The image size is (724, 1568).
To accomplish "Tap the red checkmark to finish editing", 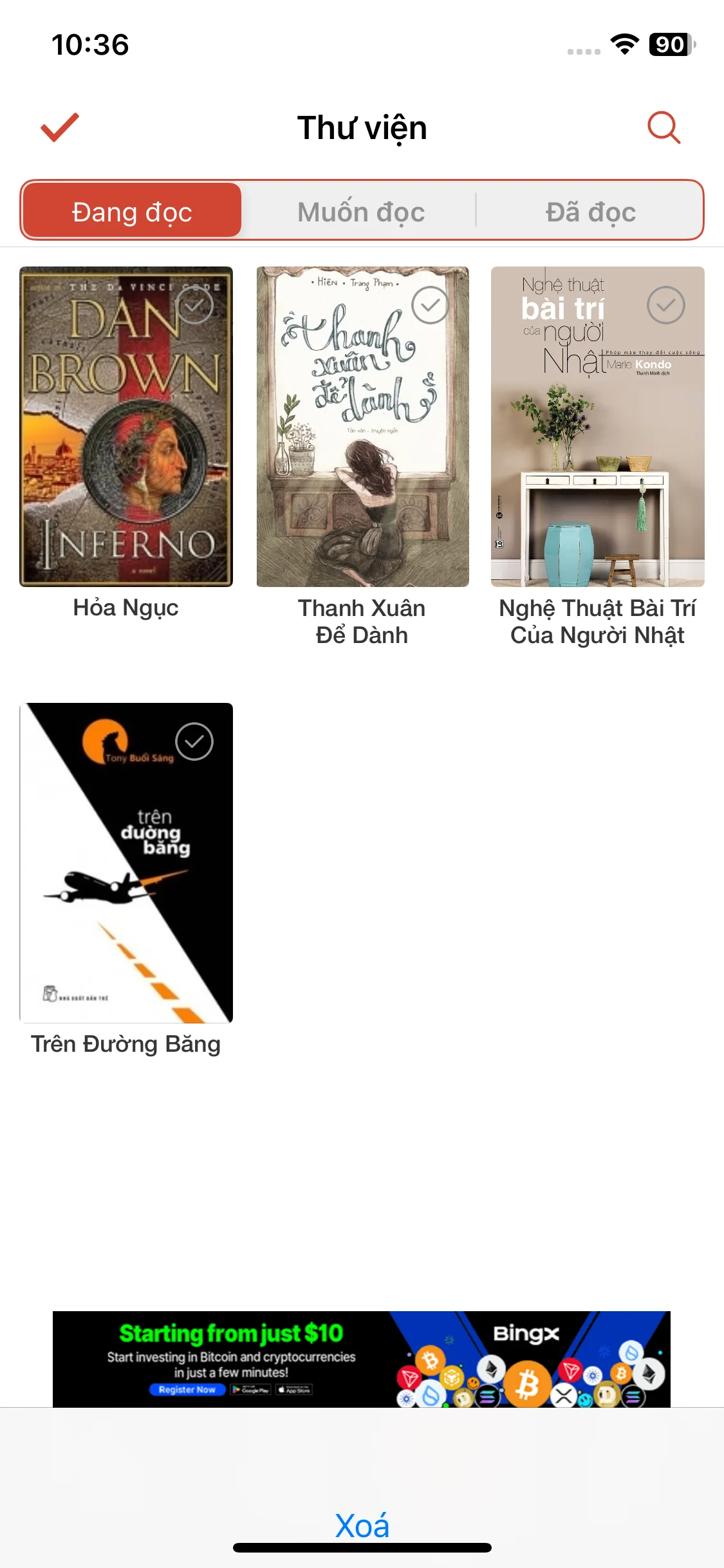I will coord(59,127).
